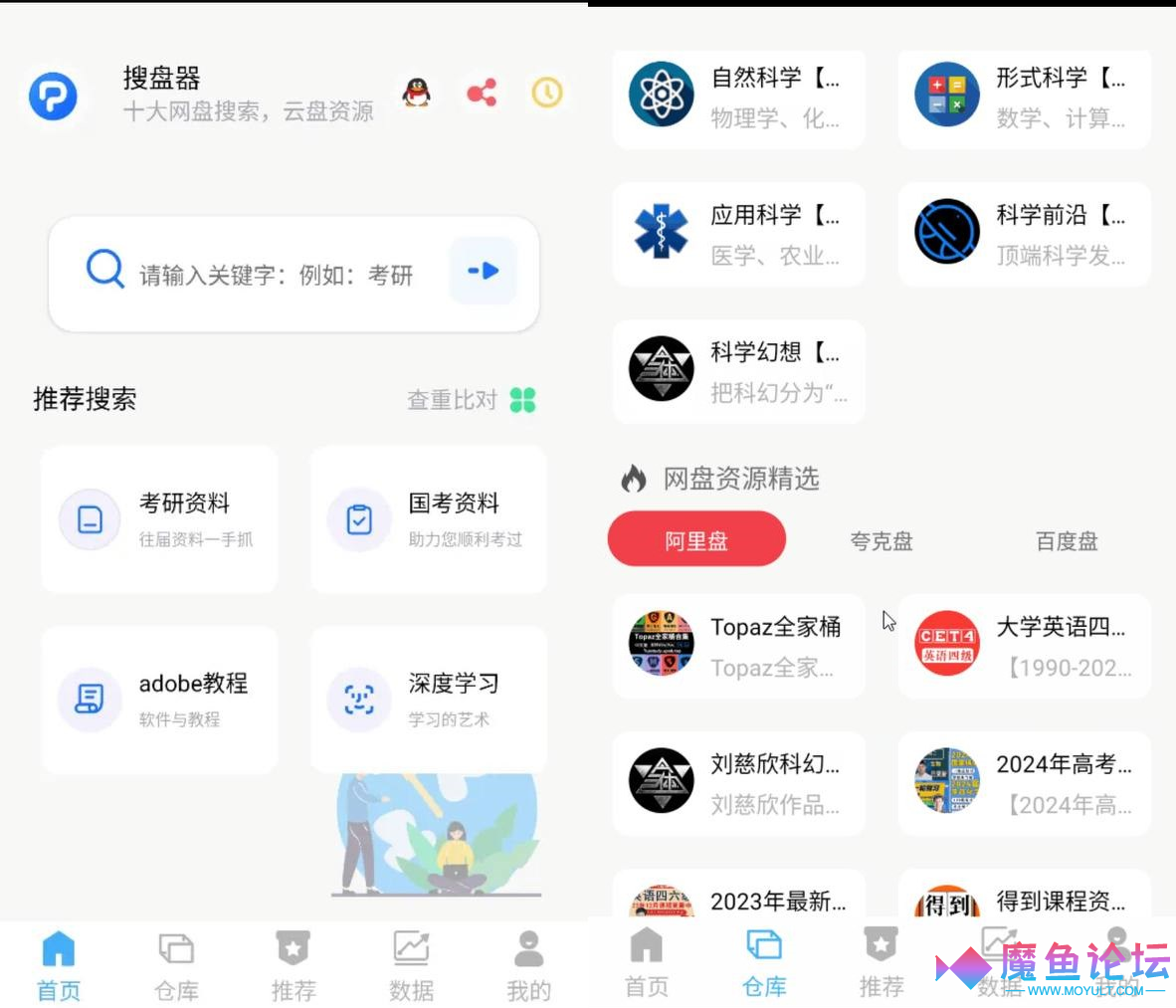Select the adobe教程 card

coord(159,700)
